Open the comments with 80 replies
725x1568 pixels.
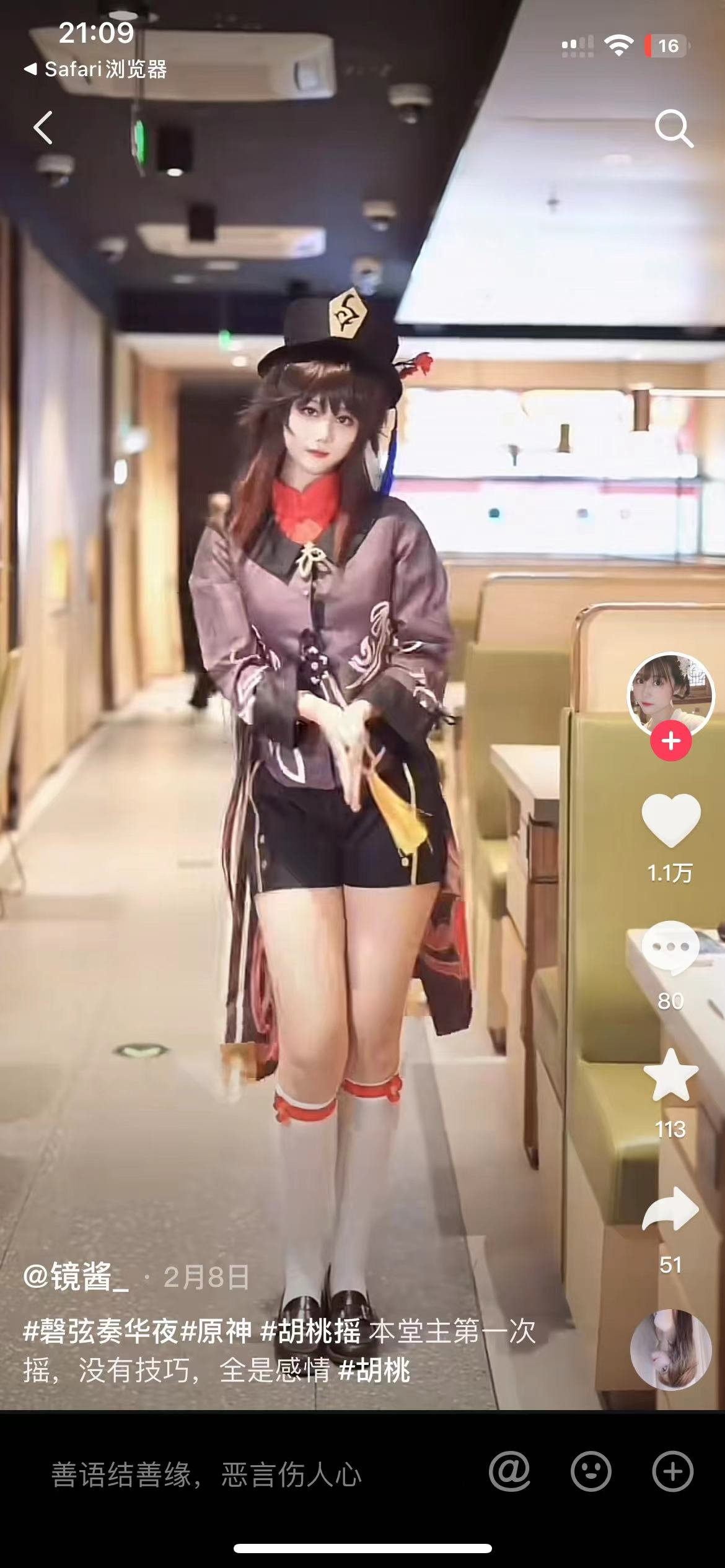pos(670,947)
